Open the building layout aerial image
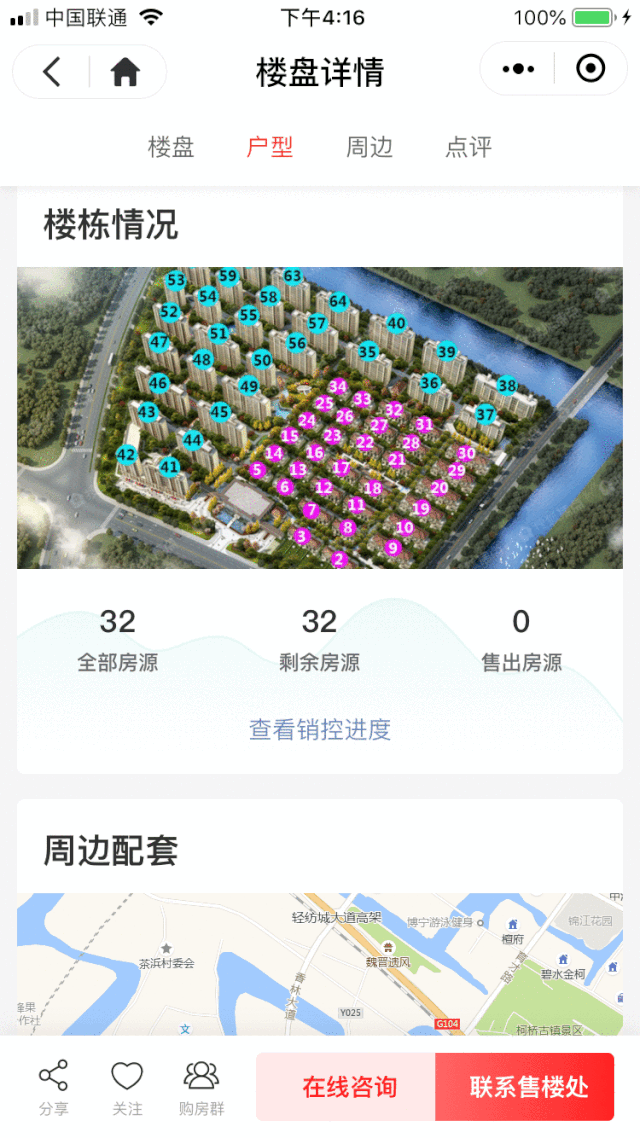 [320, 417]
